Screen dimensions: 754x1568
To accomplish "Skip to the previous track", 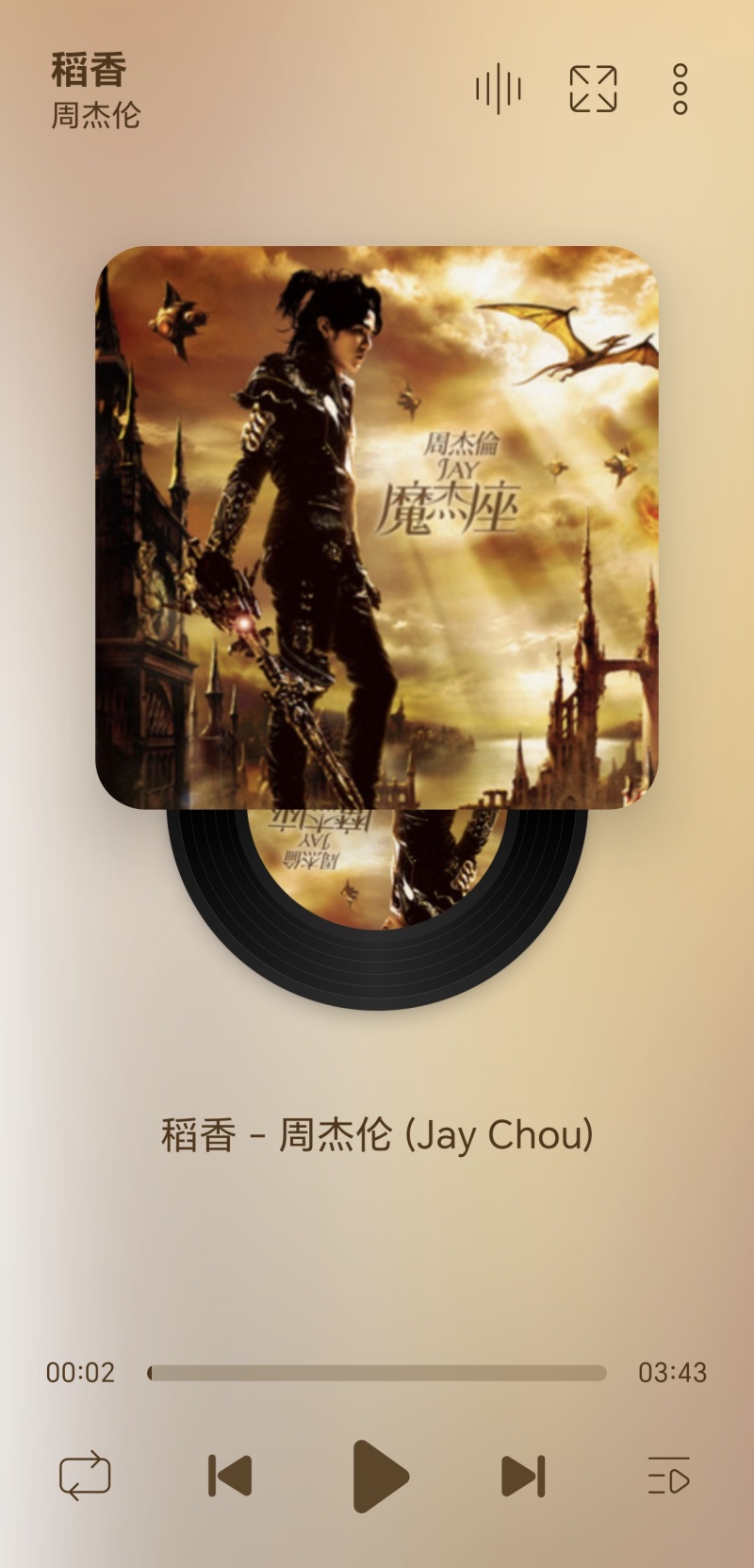I will click(x=230, y=1476).
